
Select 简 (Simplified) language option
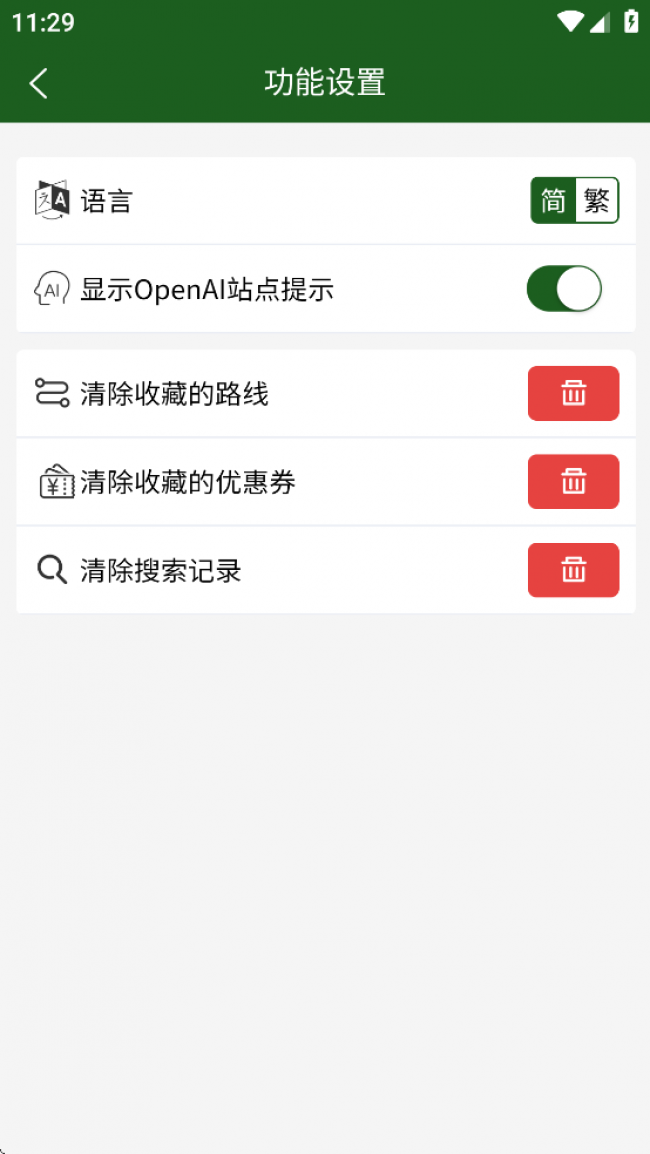pyautogui.click(x=553, y=201)
